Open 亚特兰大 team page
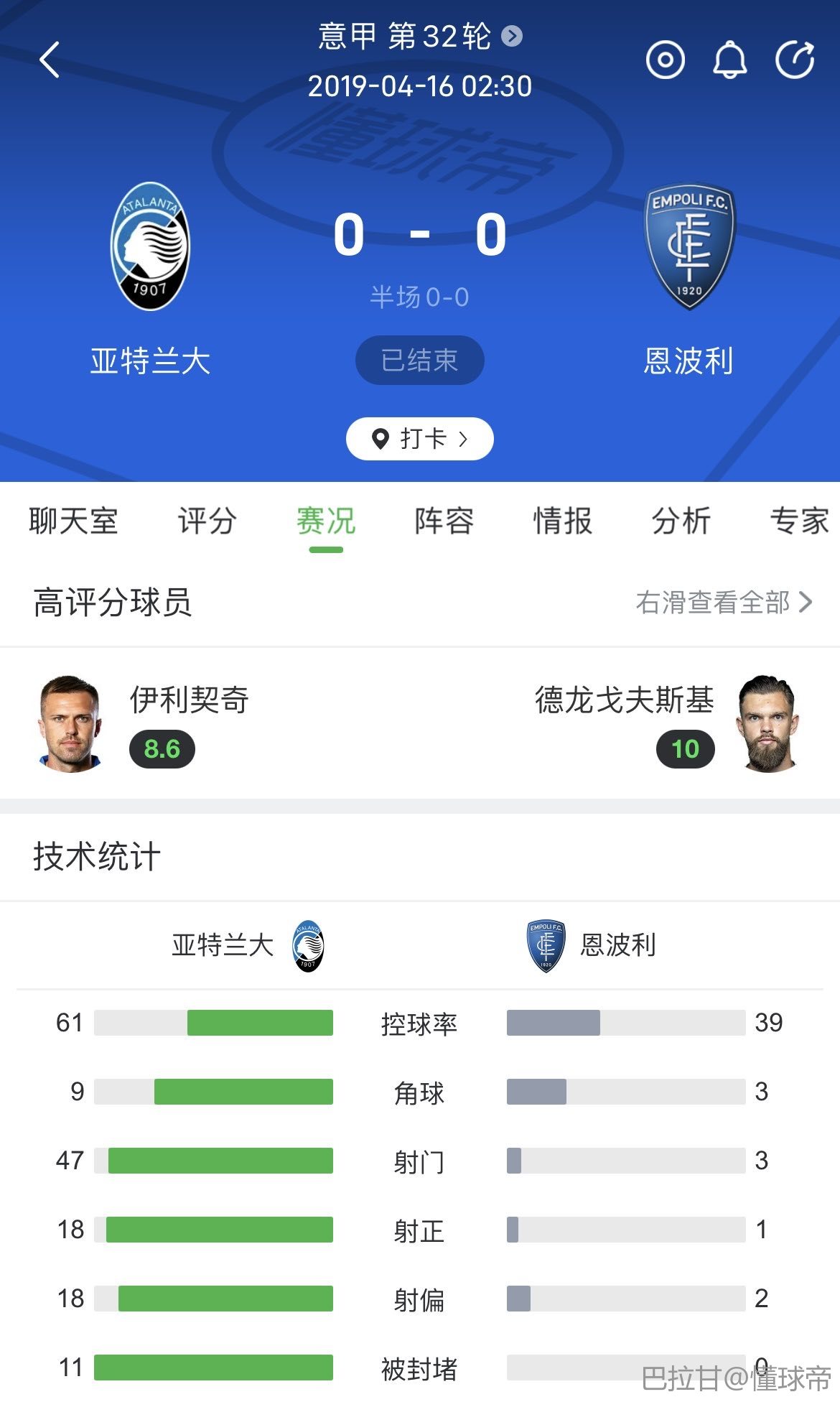Screen dimensions: 840x1402 tap(150, 246)
